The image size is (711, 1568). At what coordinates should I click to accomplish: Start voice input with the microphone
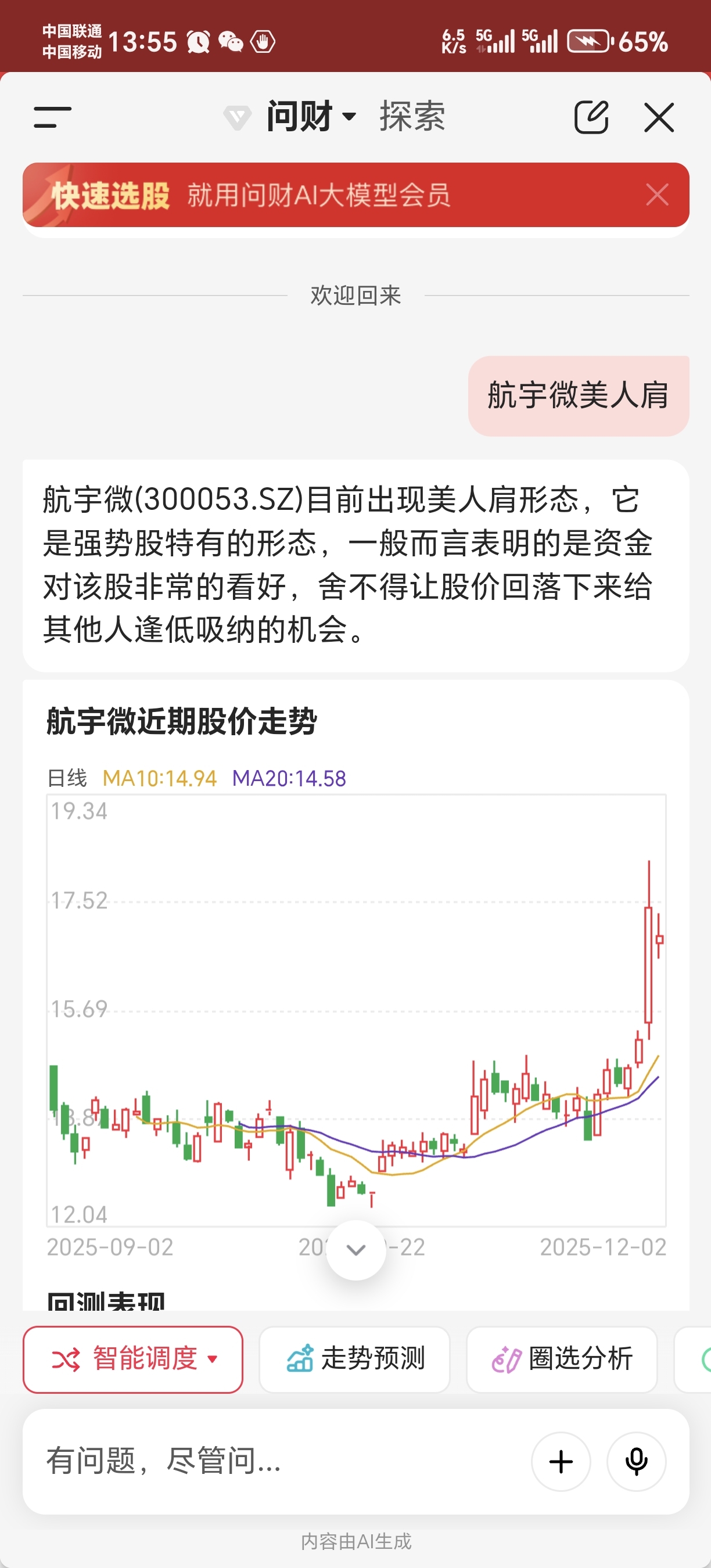[636, 1462]
